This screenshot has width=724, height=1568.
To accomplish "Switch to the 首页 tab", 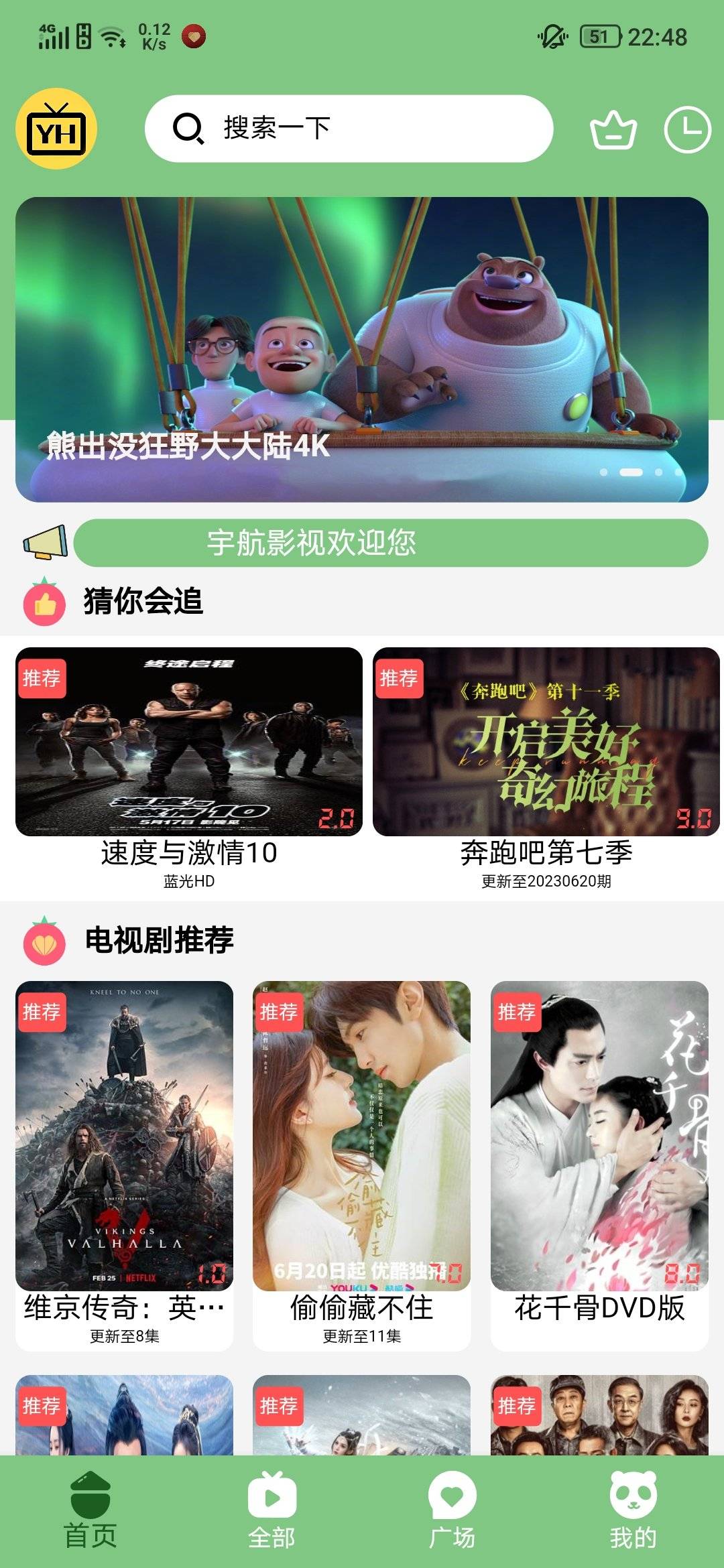I will pyautogui.click(x=90, y=1512).
